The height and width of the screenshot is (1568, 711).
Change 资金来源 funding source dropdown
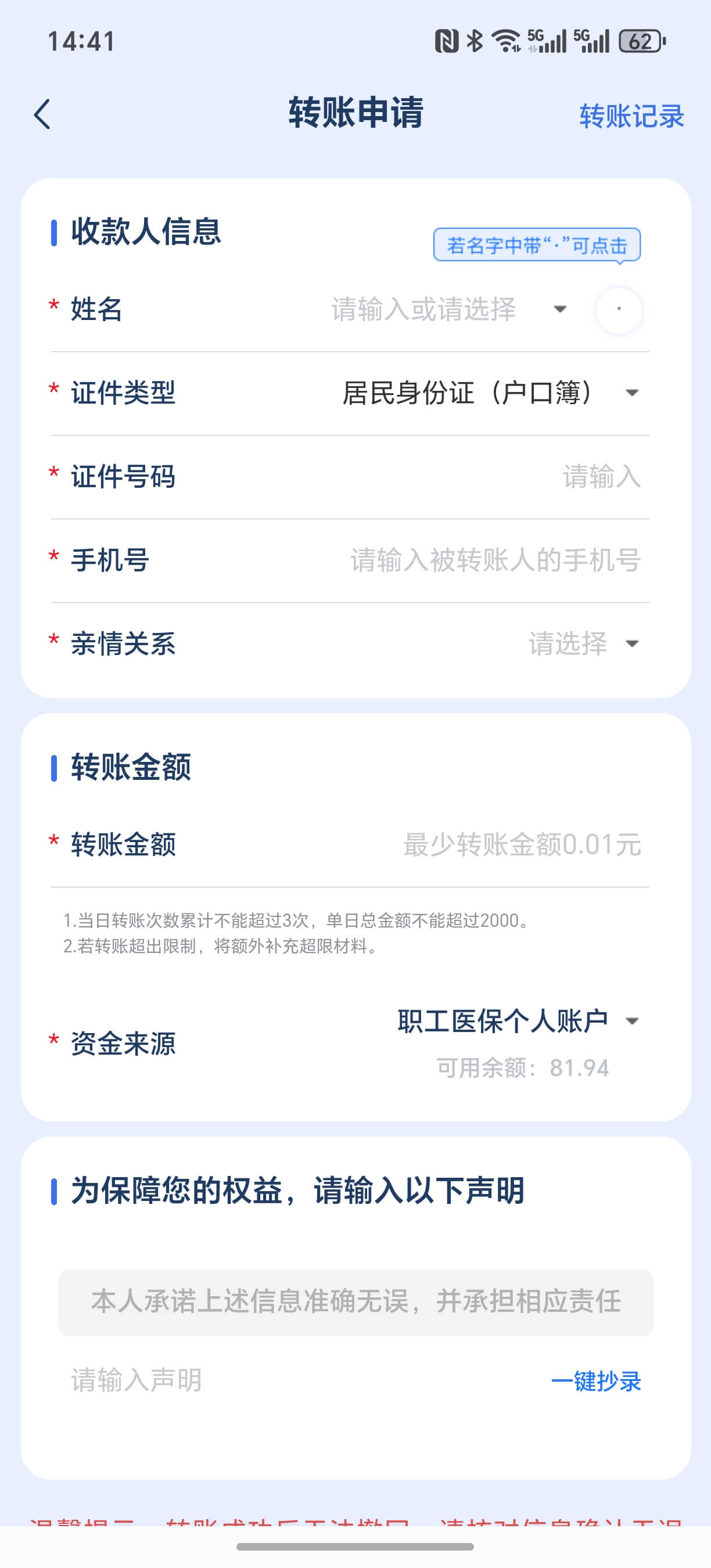point(518,1021)
